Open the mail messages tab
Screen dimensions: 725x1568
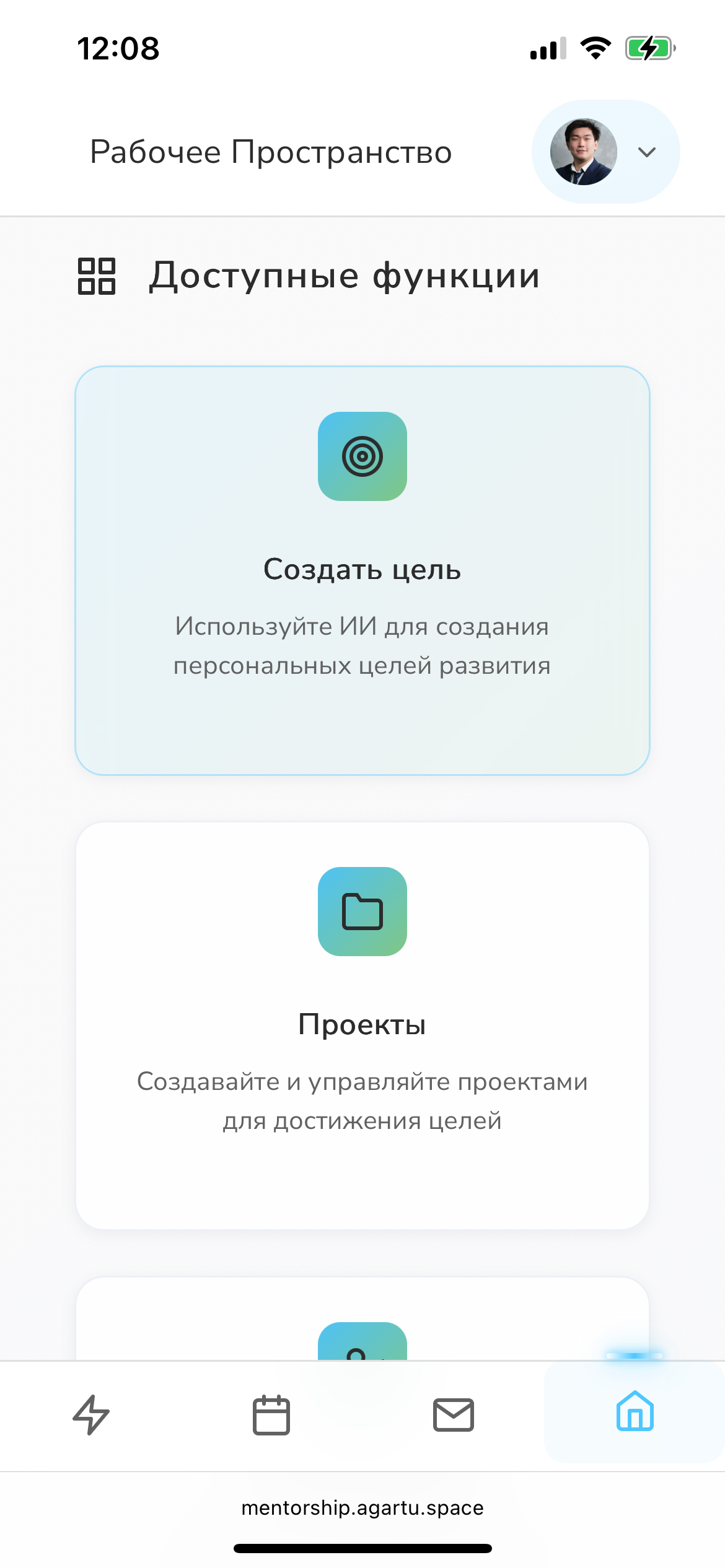pyautogui.click(x=453, y=1415)
